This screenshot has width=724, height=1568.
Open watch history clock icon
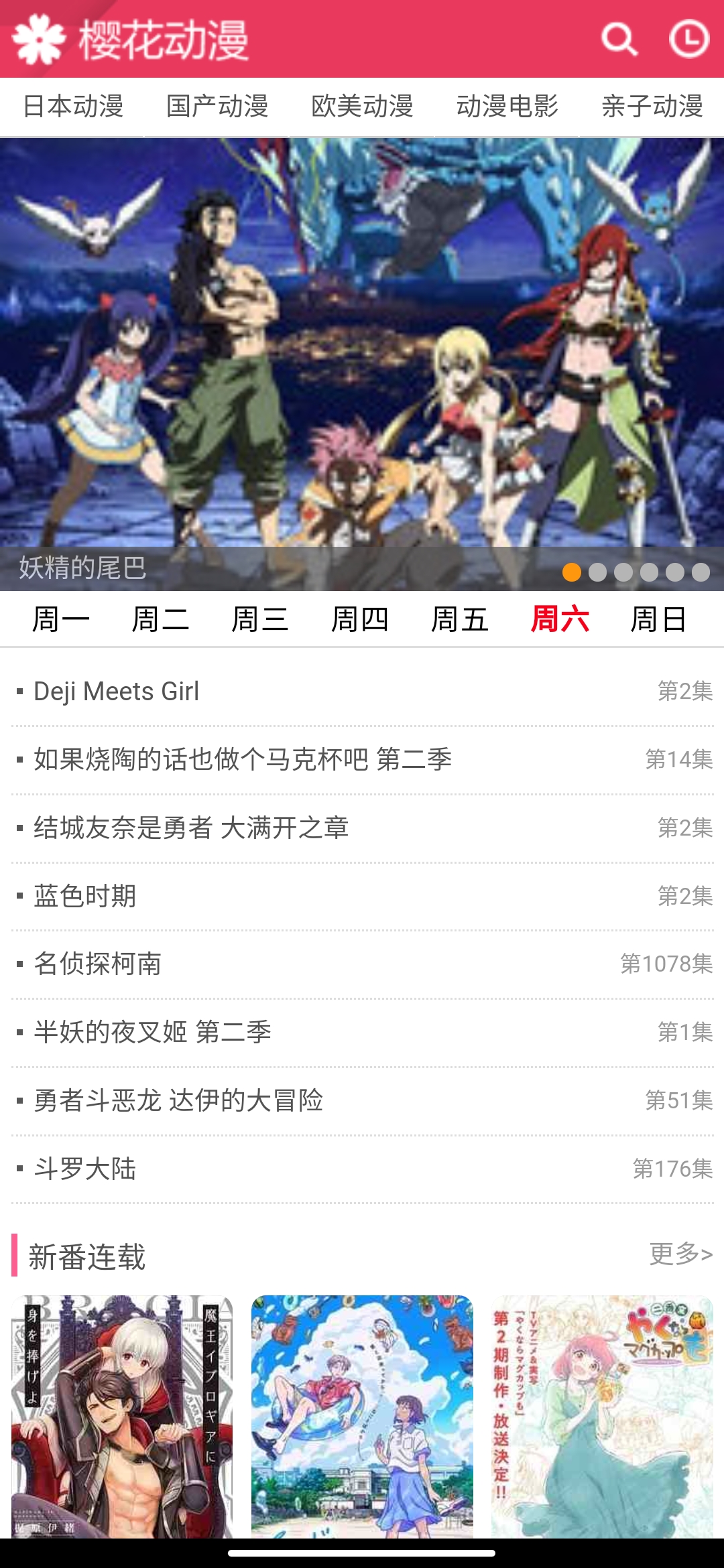tap(688, 39)
